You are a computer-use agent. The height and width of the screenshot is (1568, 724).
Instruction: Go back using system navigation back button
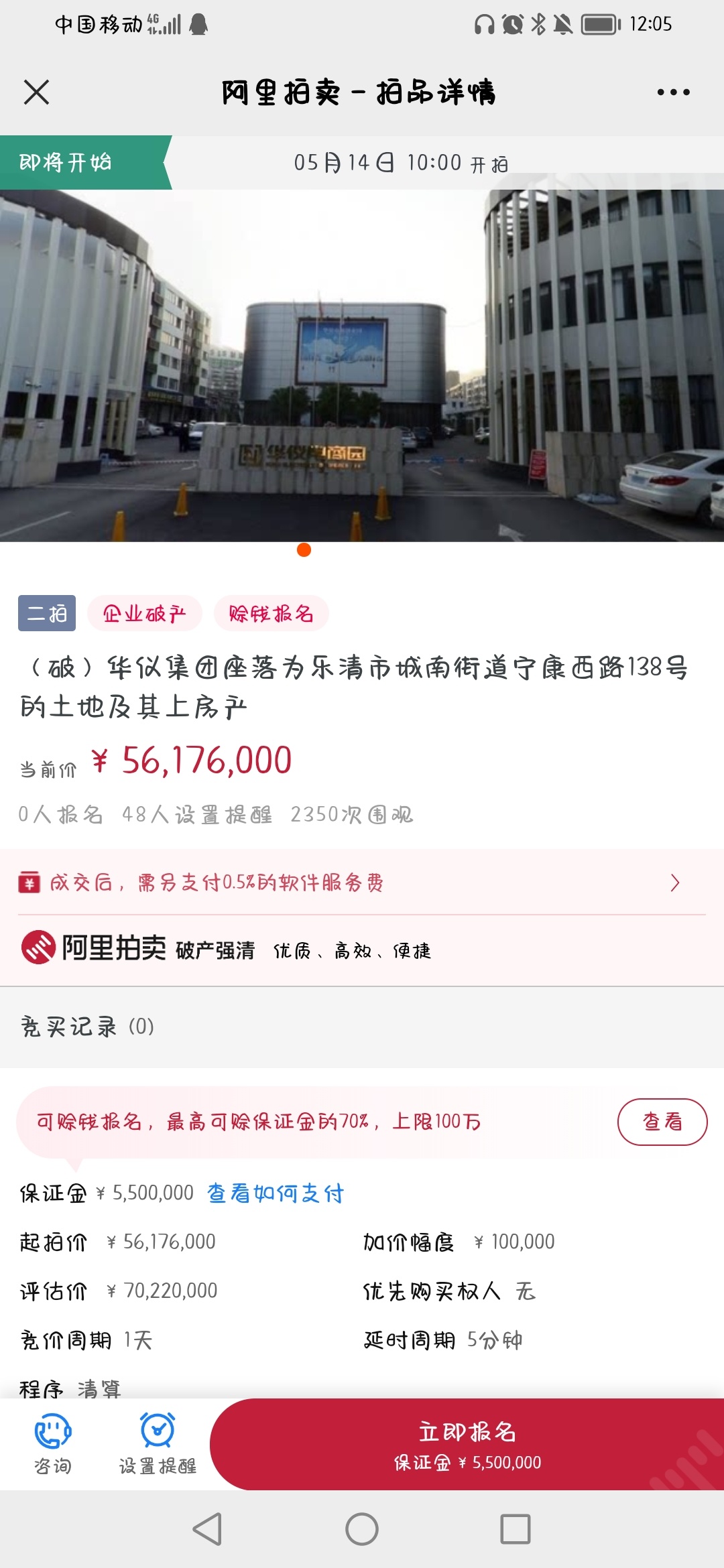[x=207, y=1529]
